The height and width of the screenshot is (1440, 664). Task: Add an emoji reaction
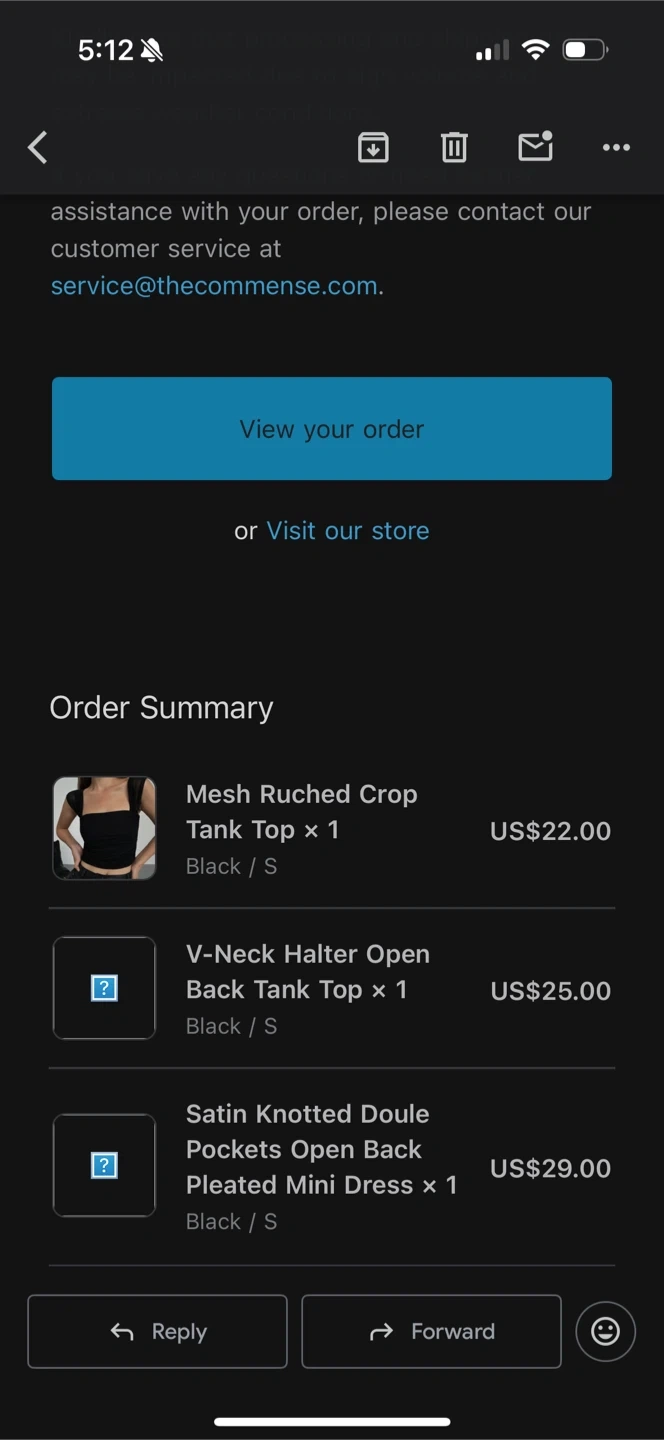[605, 1331]
